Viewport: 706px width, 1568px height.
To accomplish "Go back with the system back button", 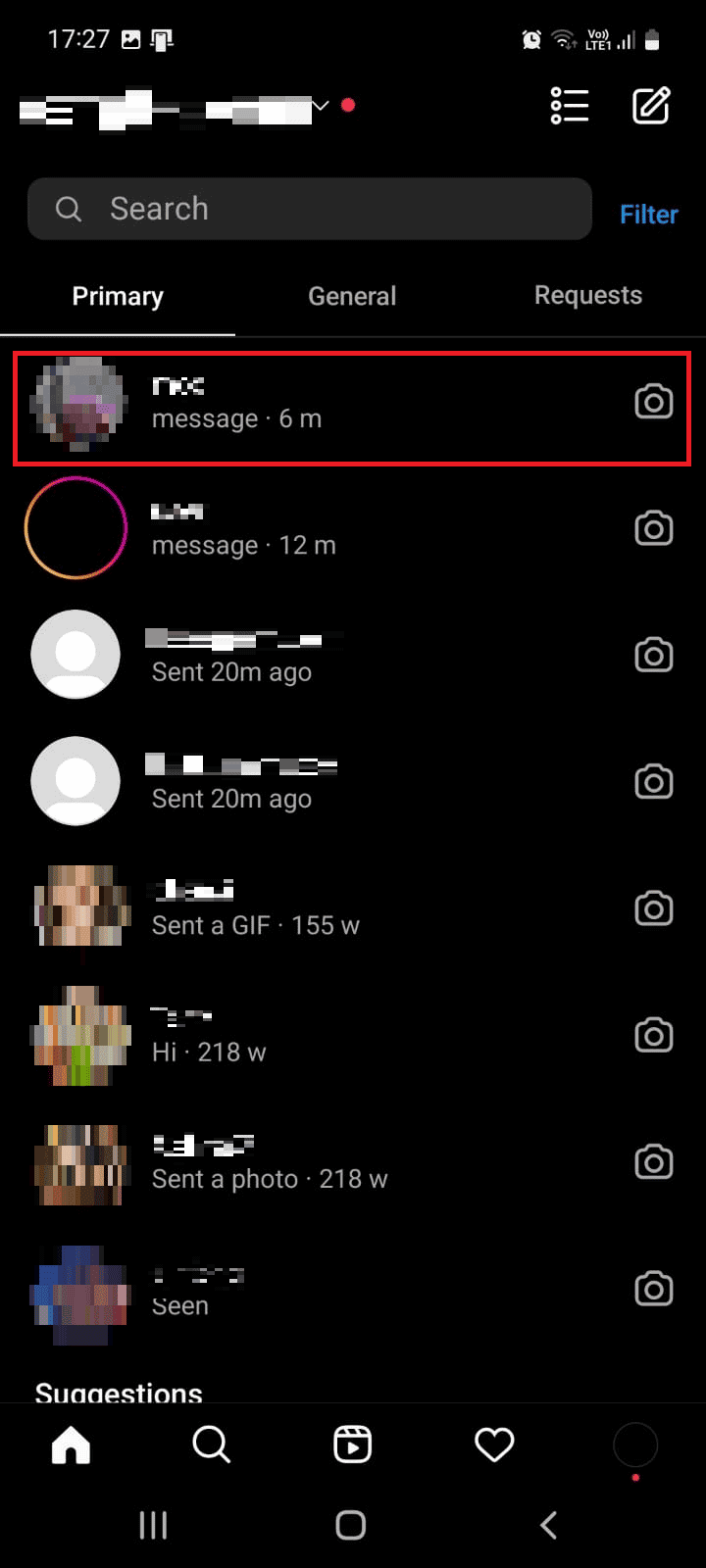I will point(549,1525).
